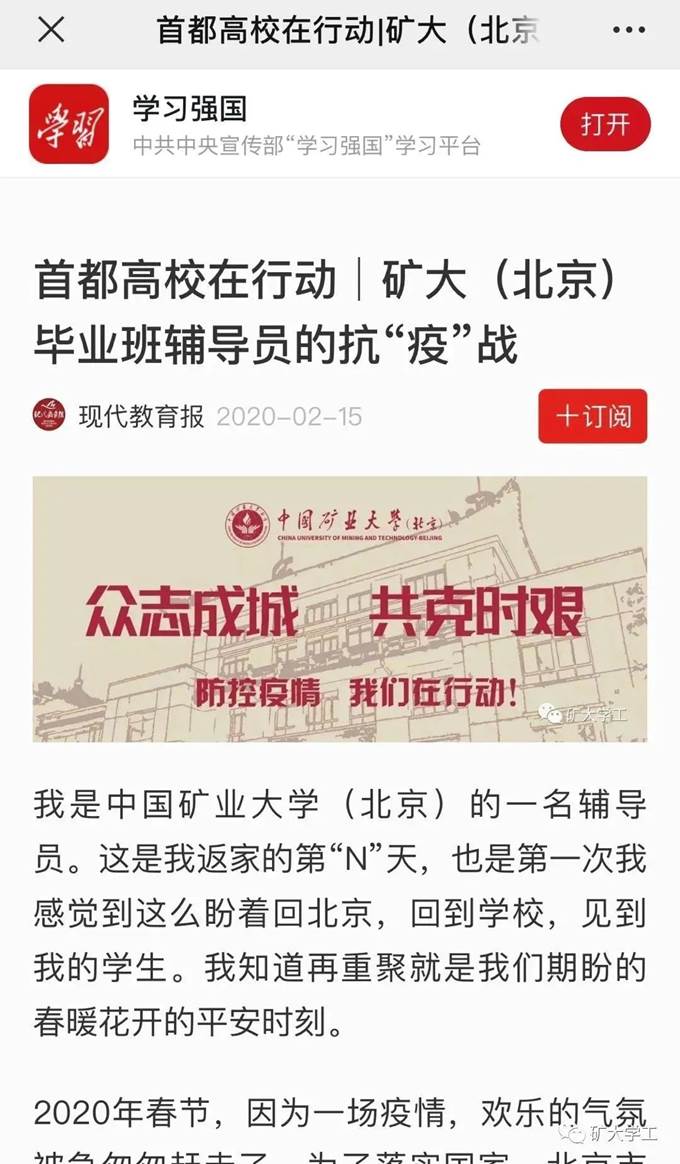
Task: Close the article page
Action: point(50,31)
